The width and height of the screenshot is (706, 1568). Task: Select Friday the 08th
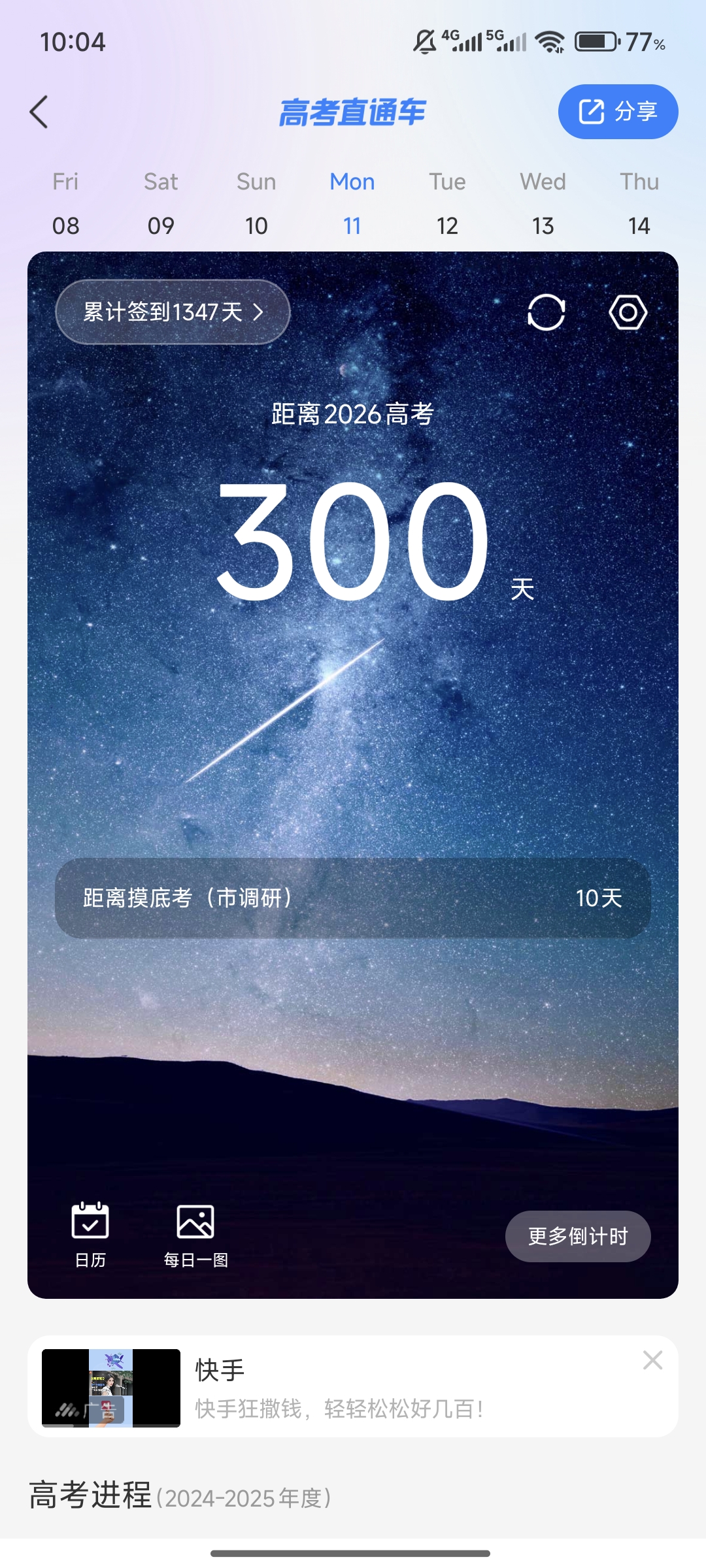pyautogui.click(x=65, y=204)
